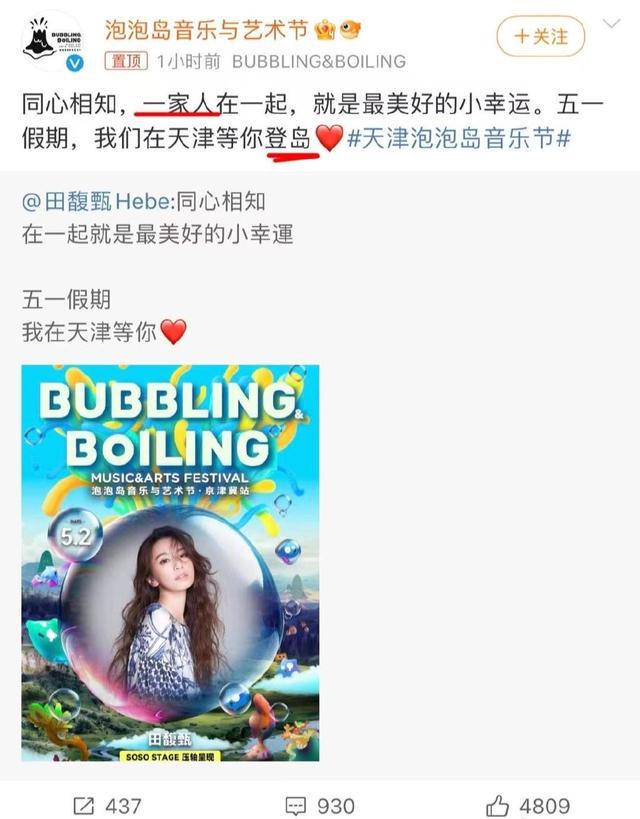Visit @田馥甄Hebe profile link
The height and width of the screenshot is (819, 640).
(88, 201)
